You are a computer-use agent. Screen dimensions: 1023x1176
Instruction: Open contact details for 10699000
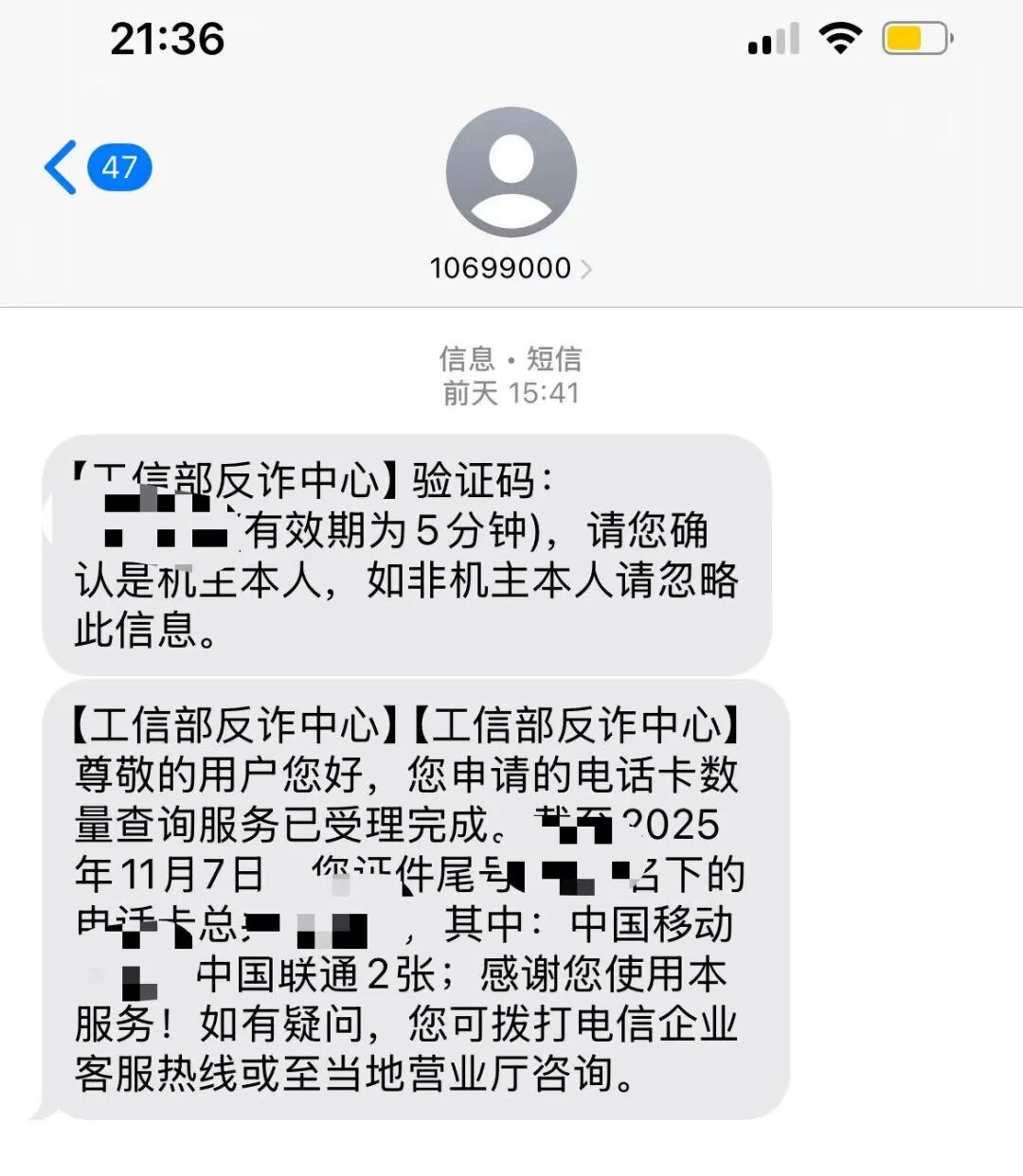[510, 268]
